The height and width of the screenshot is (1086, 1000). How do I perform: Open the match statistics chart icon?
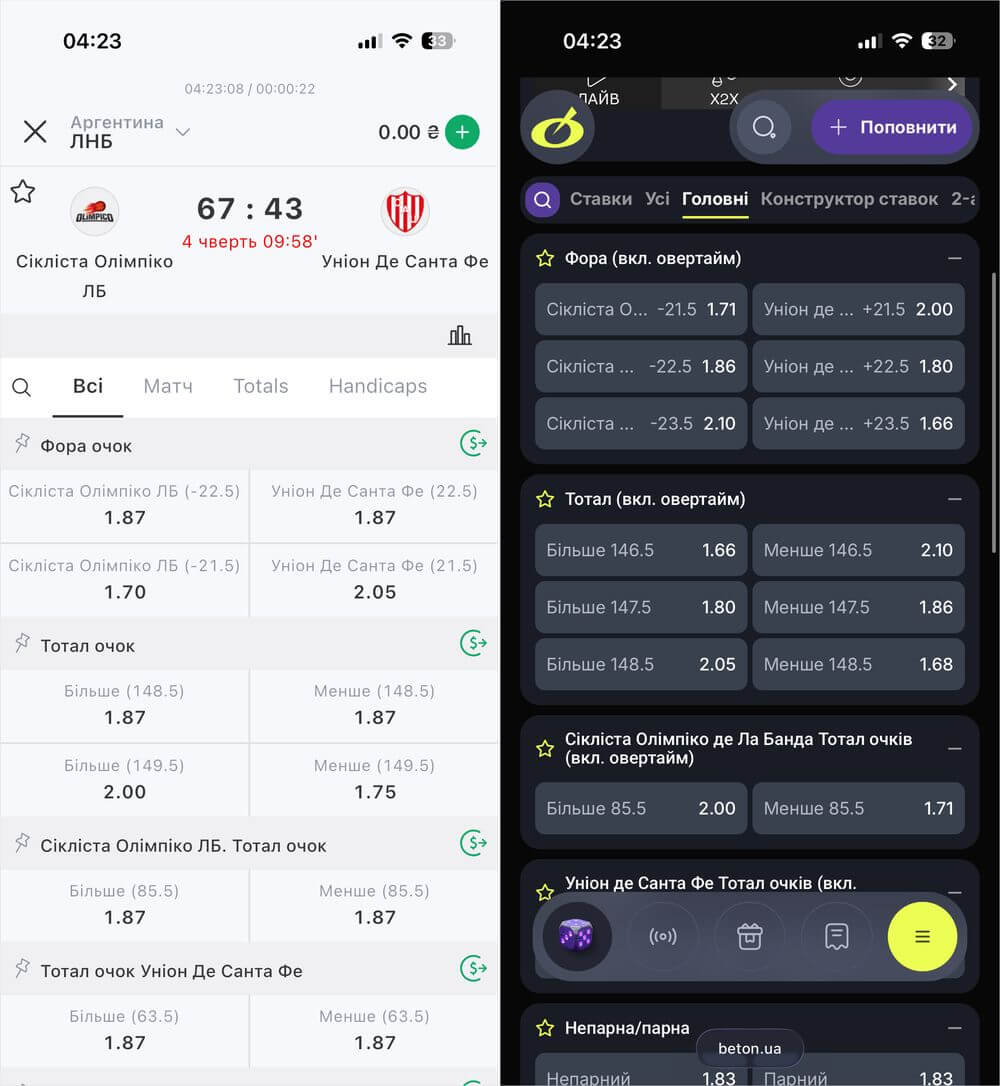(460, 336)
